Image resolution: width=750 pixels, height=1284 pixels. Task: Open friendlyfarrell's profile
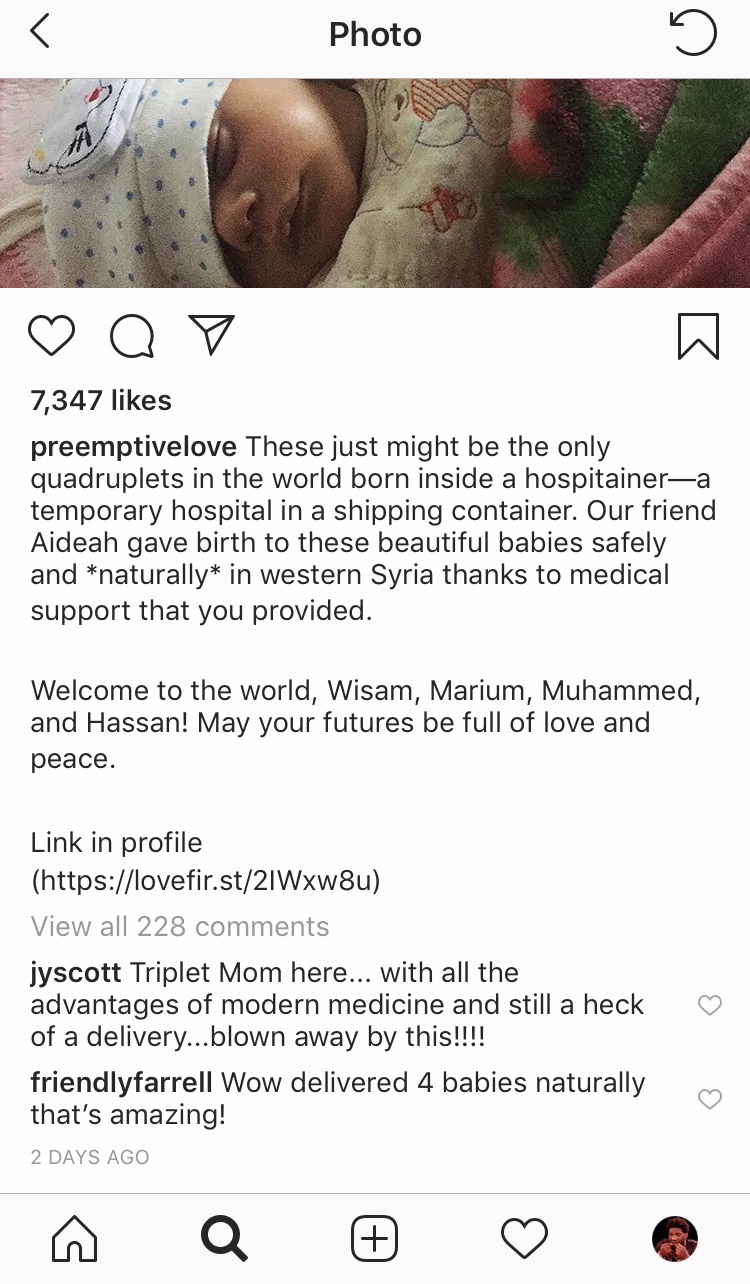pos(122,1082)
